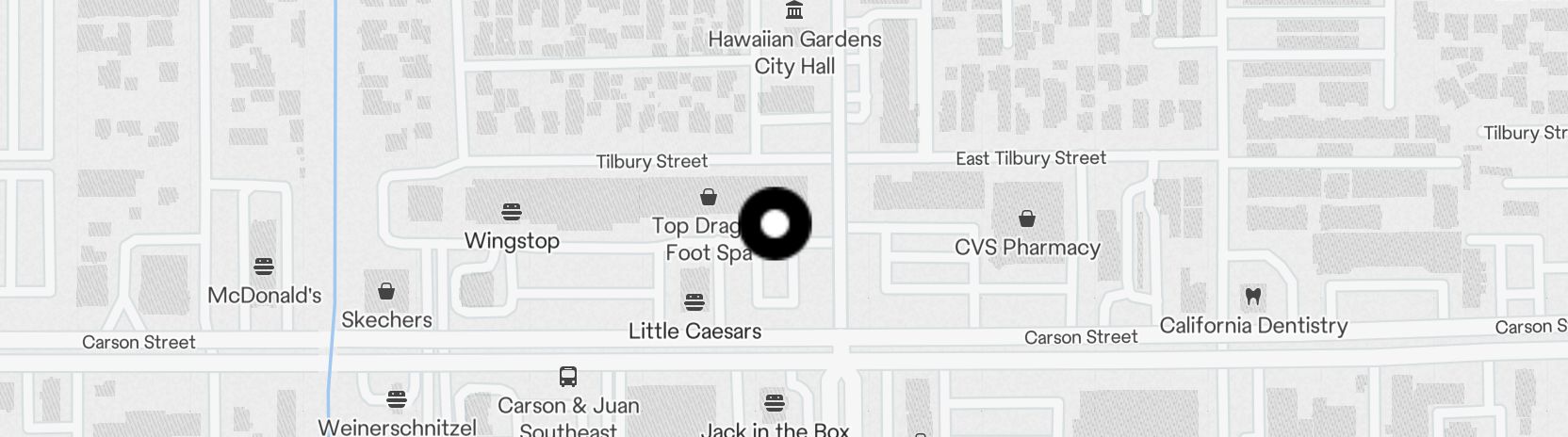Select the Carson & Juan bus stop
The height and width of the screenshot is (437, 1568).
(568, 377)
